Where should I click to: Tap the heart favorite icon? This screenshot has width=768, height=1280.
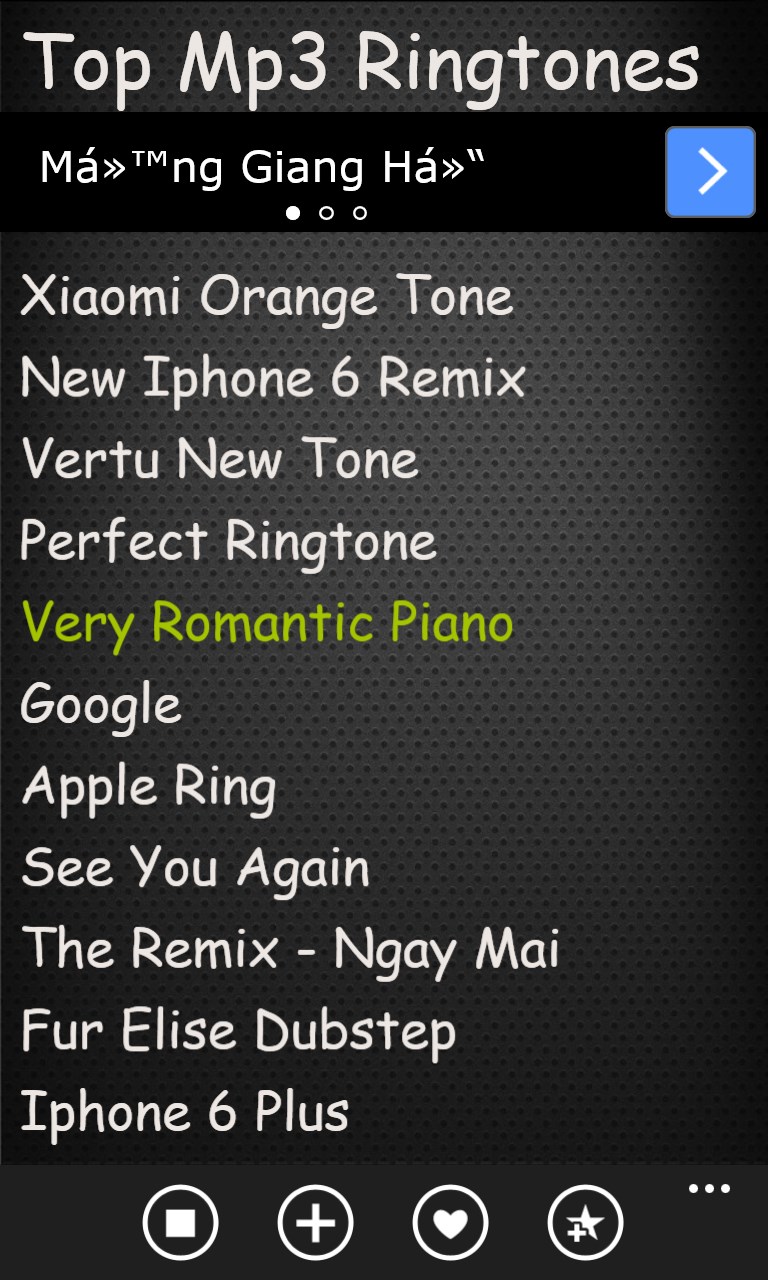coord(450,1222)
